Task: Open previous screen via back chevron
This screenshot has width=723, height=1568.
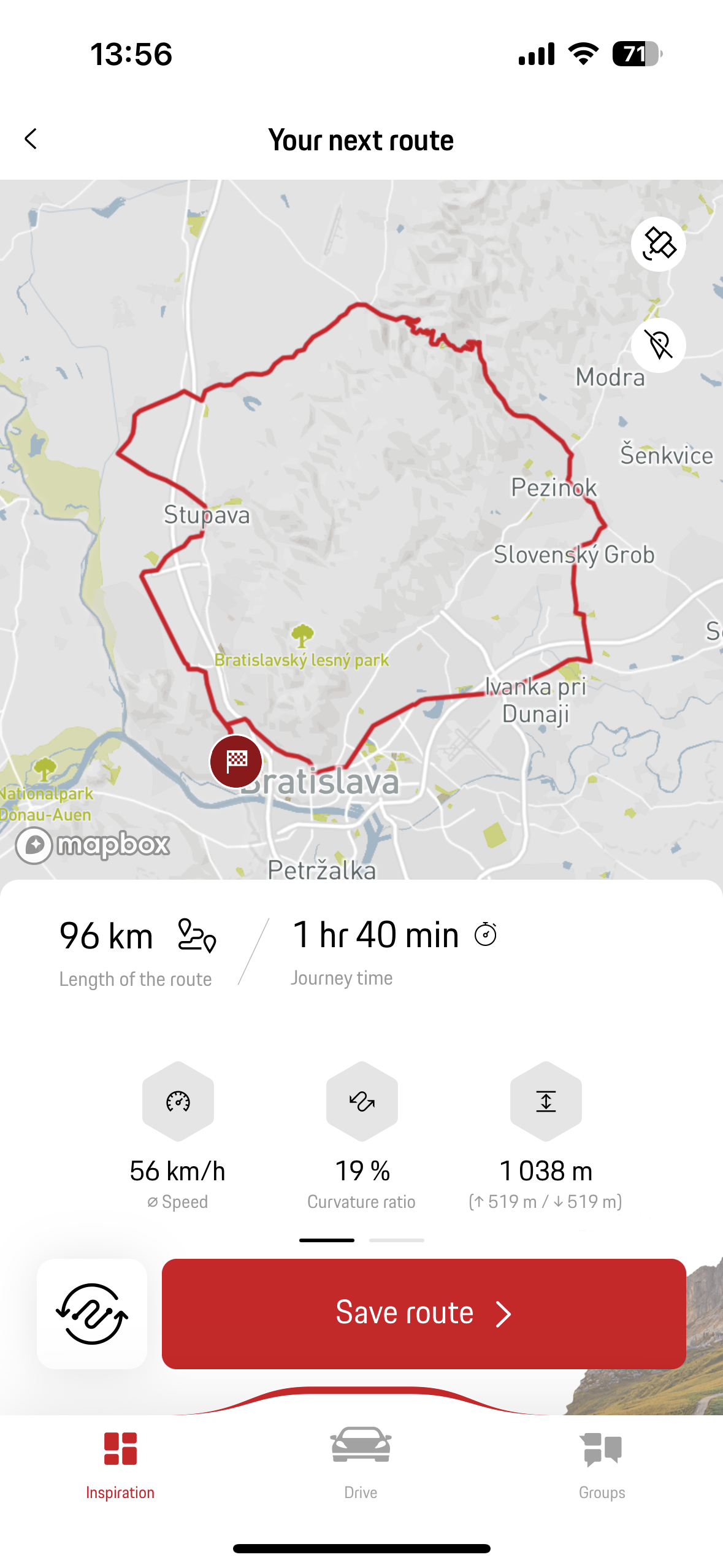Action: (31, 140)
